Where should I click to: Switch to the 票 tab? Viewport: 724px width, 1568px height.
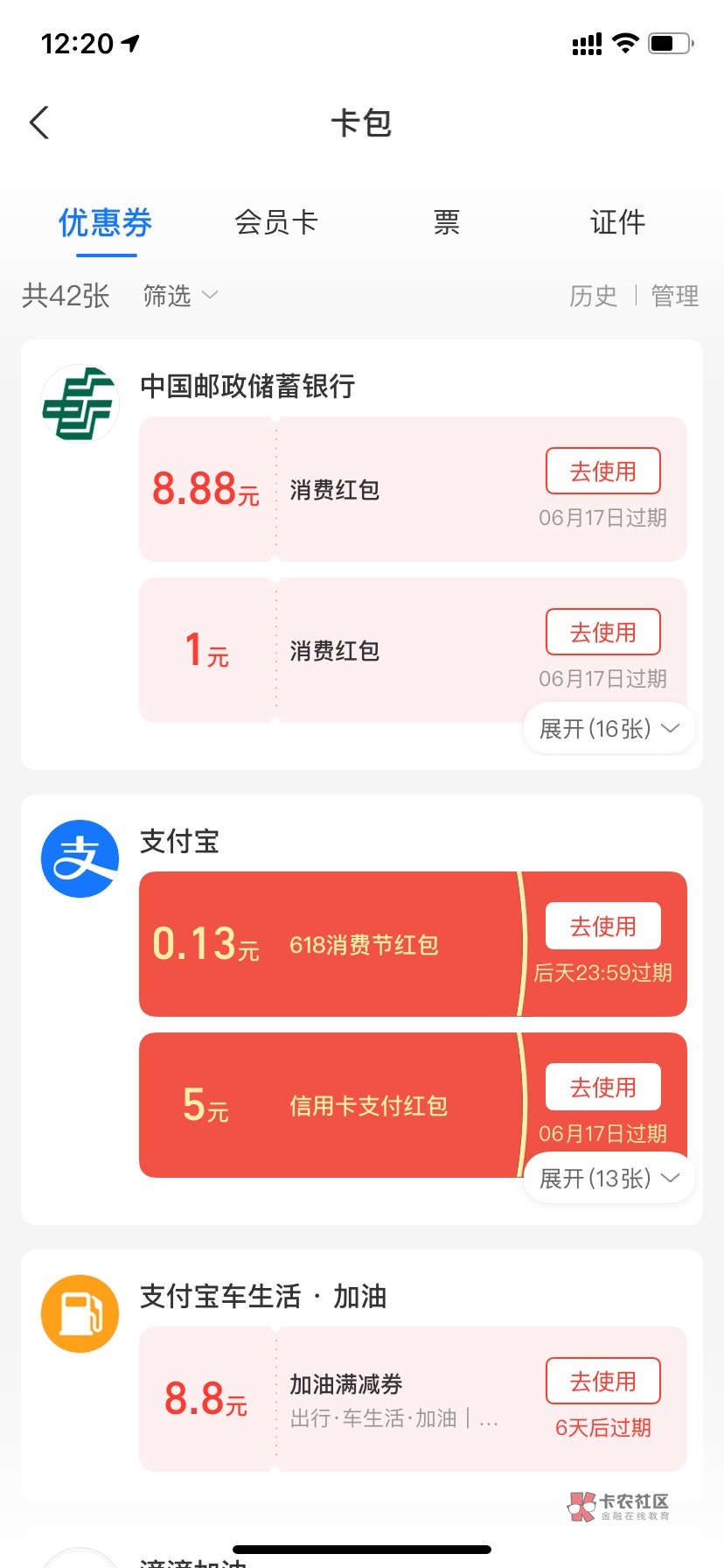447,222
